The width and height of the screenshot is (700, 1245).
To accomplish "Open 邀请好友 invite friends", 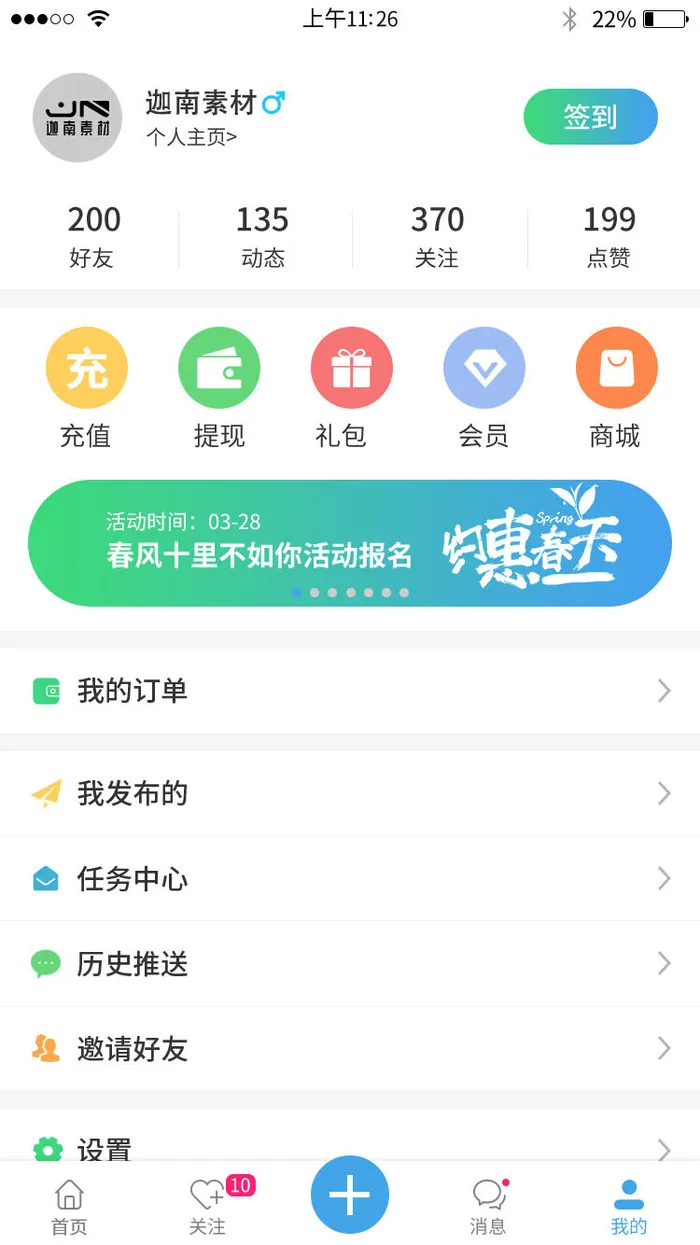I will pos(349,1049).
